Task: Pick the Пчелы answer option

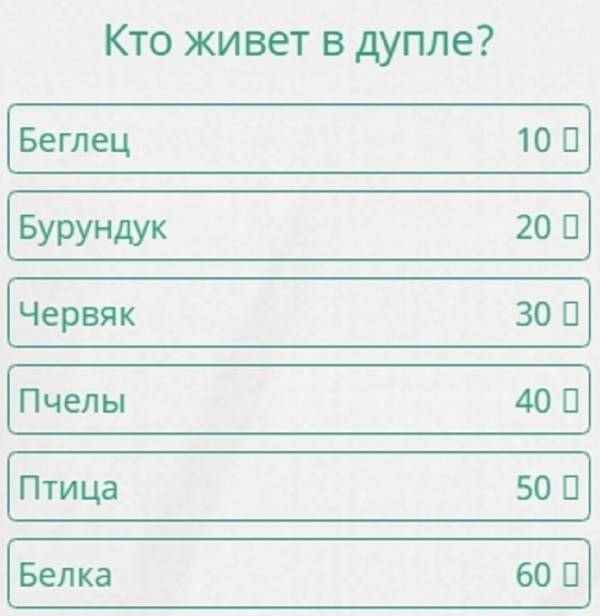Action: pyautogui.click(x=299, y=401)
